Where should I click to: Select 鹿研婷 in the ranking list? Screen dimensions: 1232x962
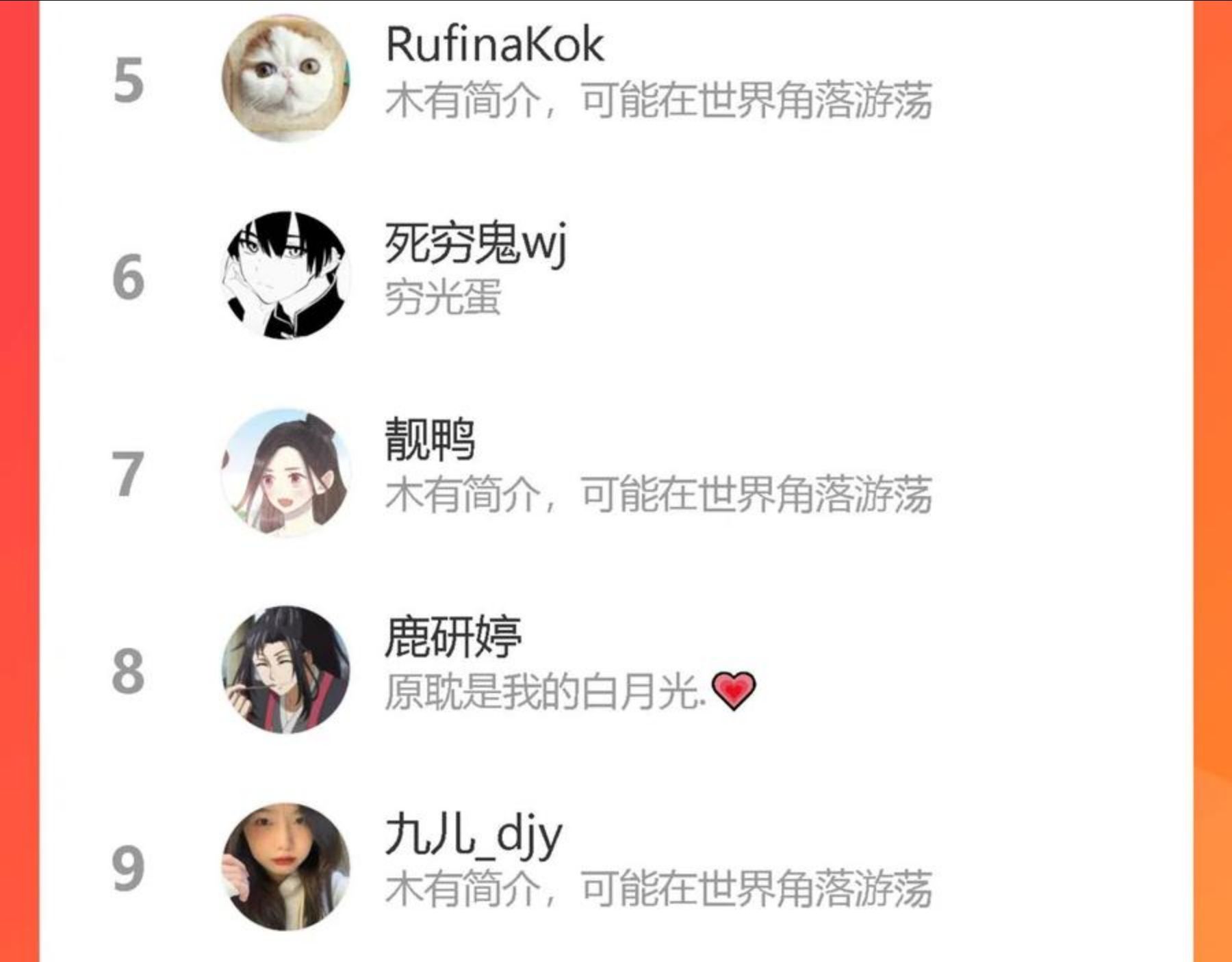(616, 670)
